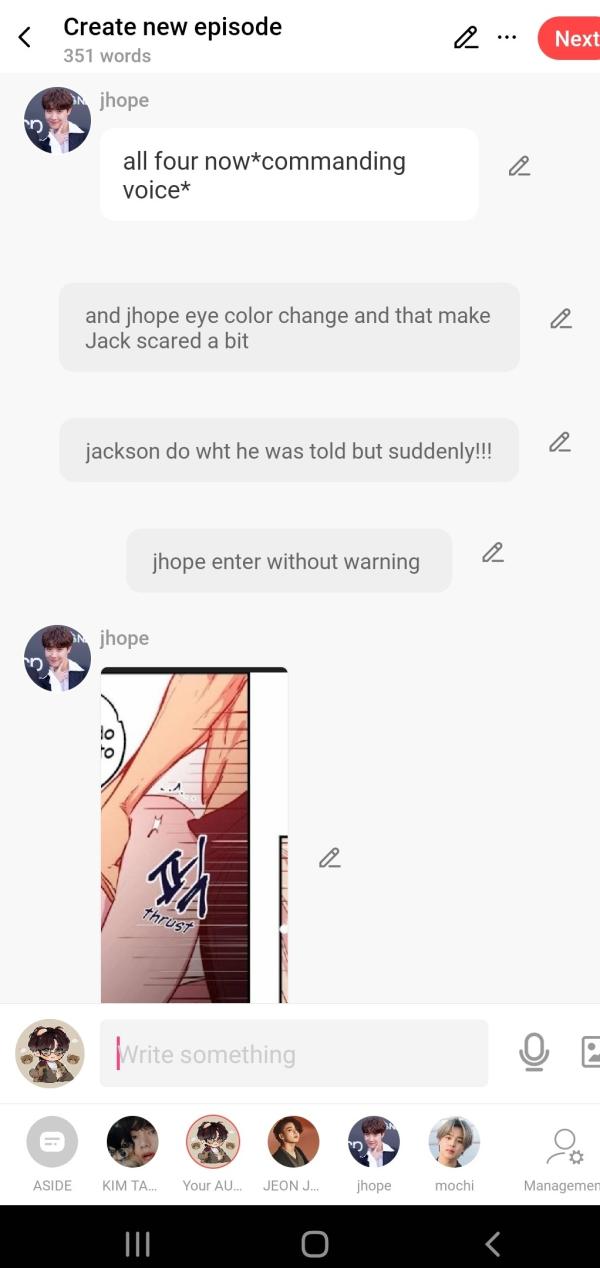Switch to the Your AU... character
The width and height of the screenshot is (600, 1268).
(x=213, y=1142)
